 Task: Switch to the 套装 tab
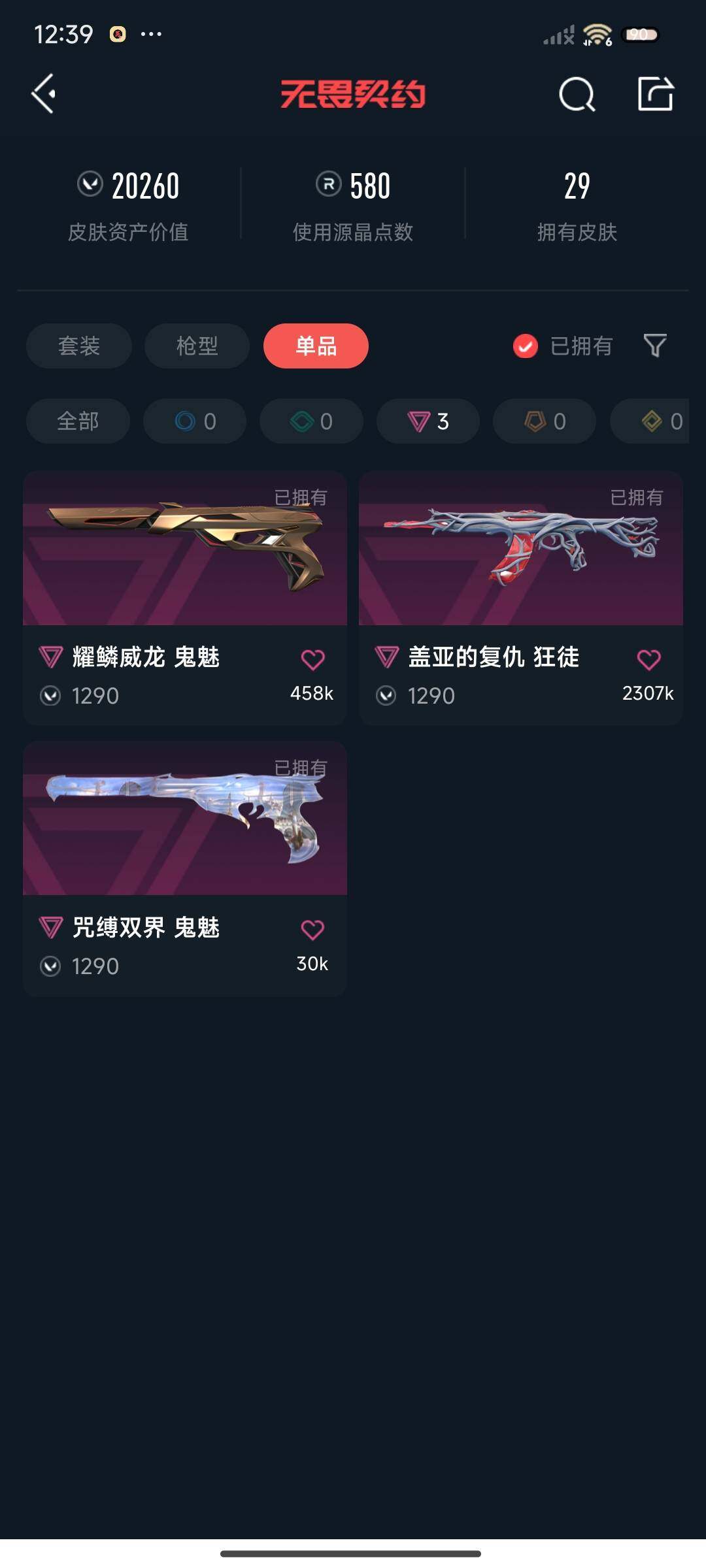point(79,346)
